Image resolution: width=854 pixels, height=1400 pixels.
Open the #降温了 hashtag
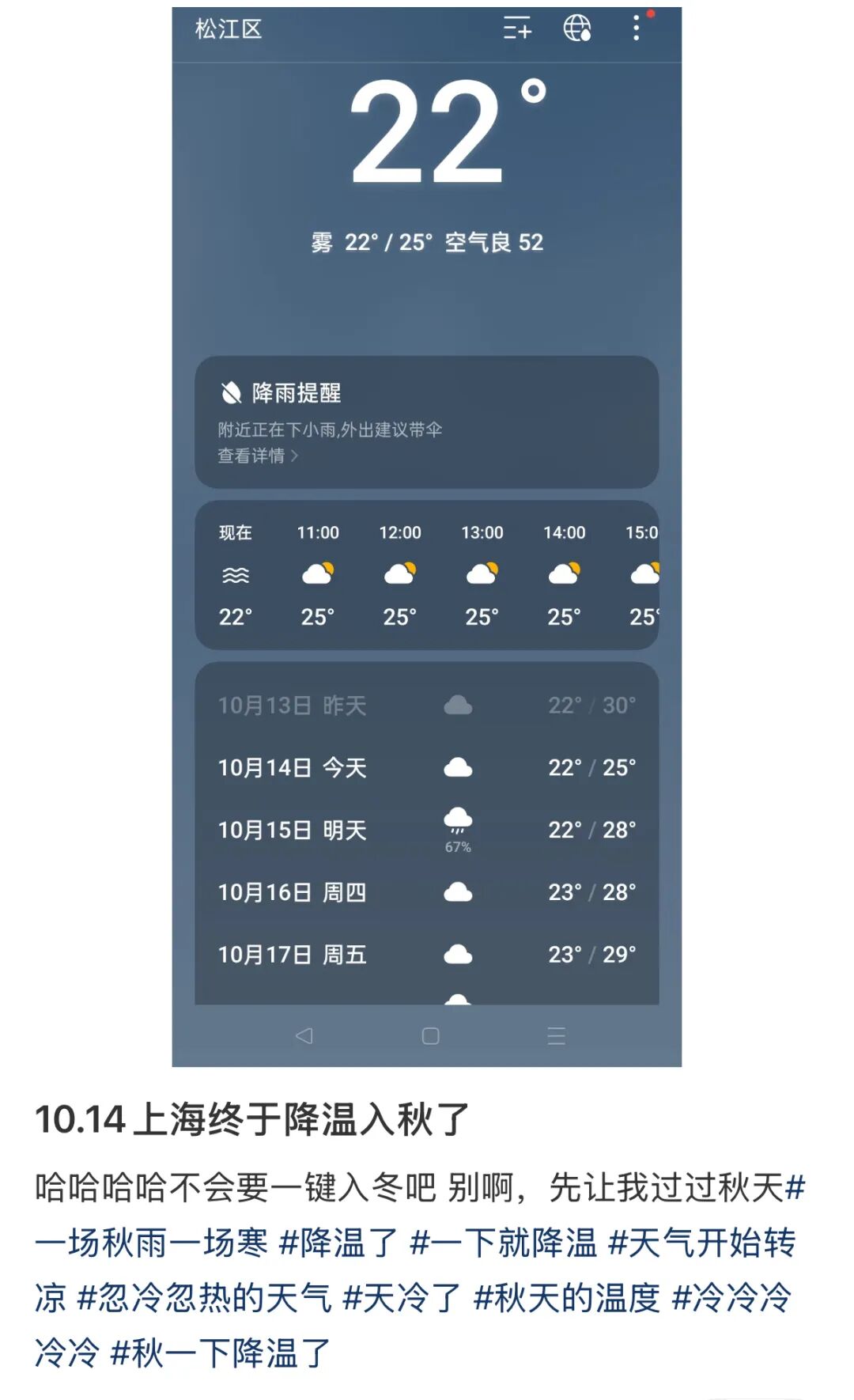point(338,1243)
